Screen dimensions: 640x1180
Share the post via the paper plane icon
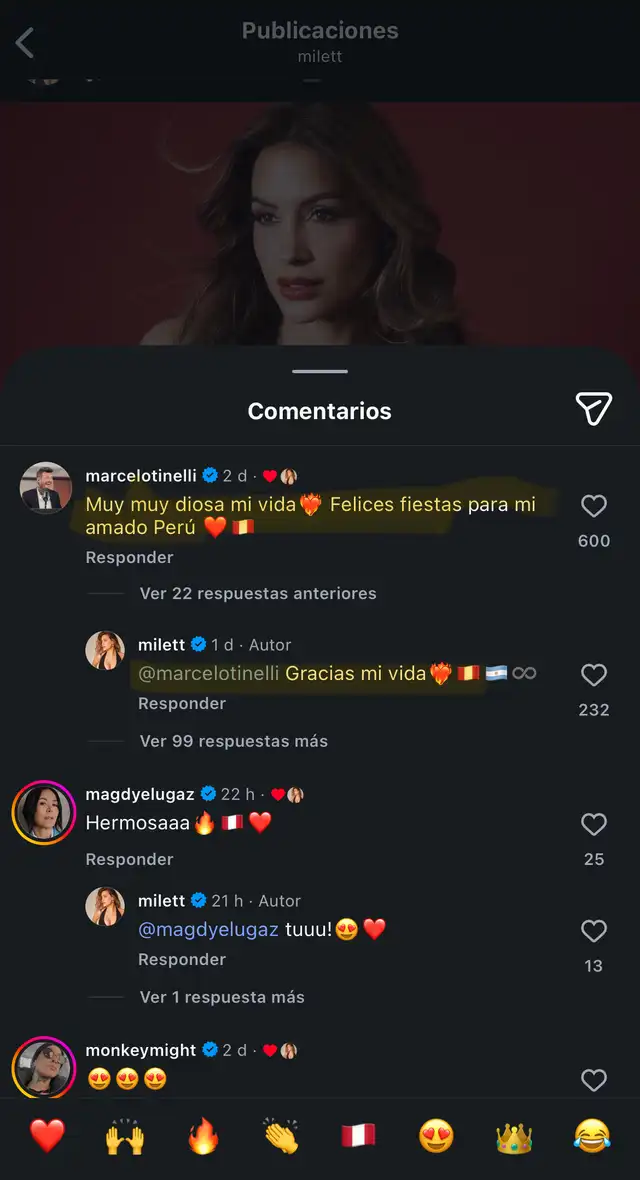pyautogui.click(x=593, y=409)
